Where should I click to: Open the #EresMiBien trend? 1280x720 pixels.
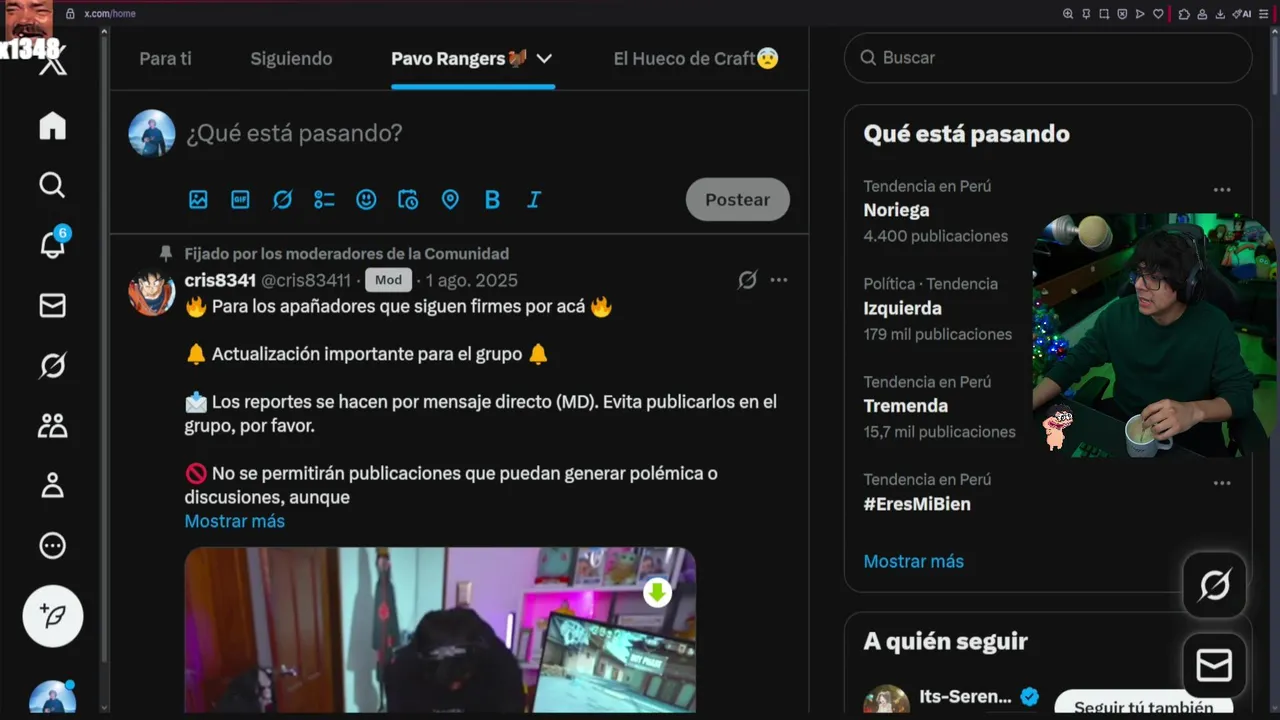point(917,504)
